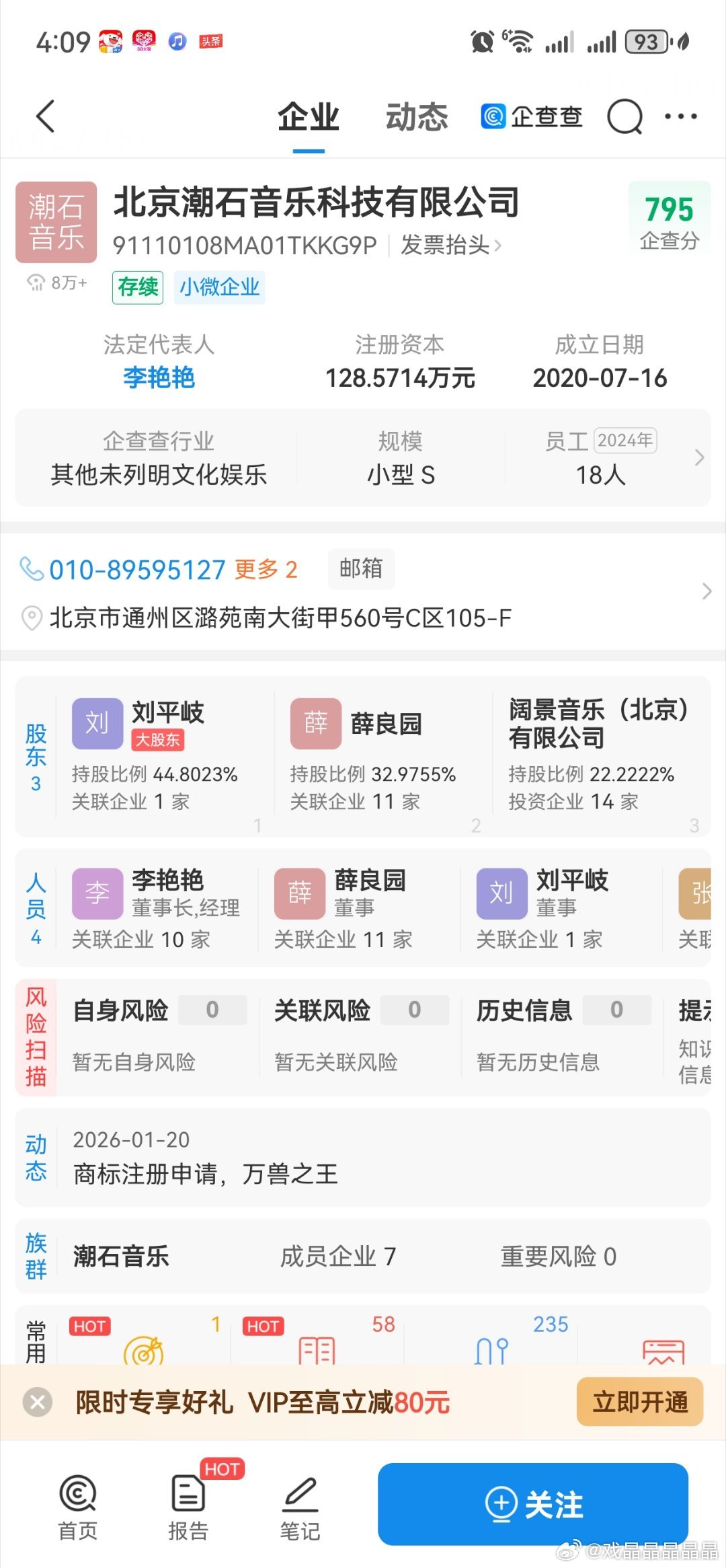Open the three-dot more menu
Screen dimensions: 726x1568
point(680,116)
